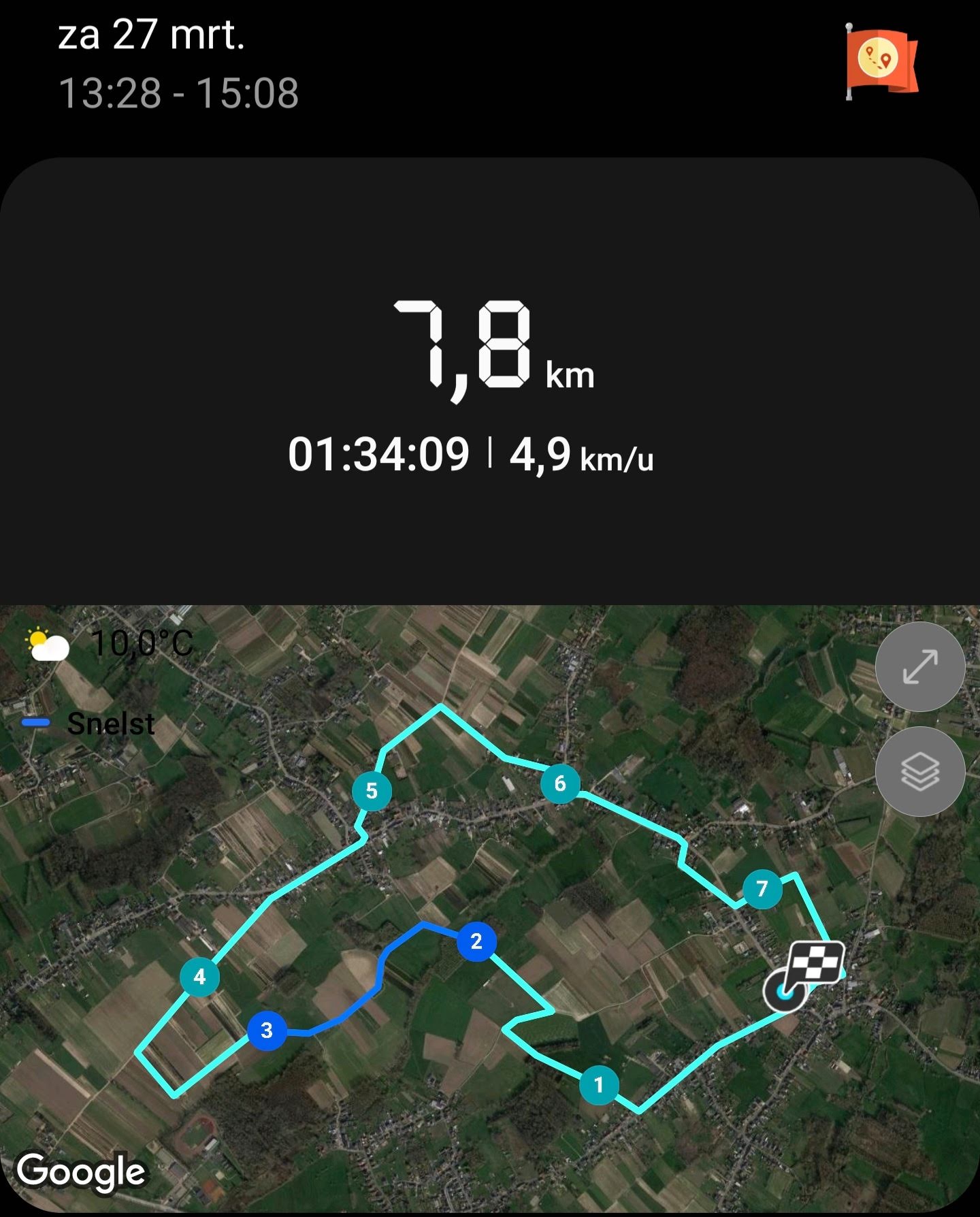
Task: Select kilometer marker 4 on the map
Action: (x=199, y=977)
